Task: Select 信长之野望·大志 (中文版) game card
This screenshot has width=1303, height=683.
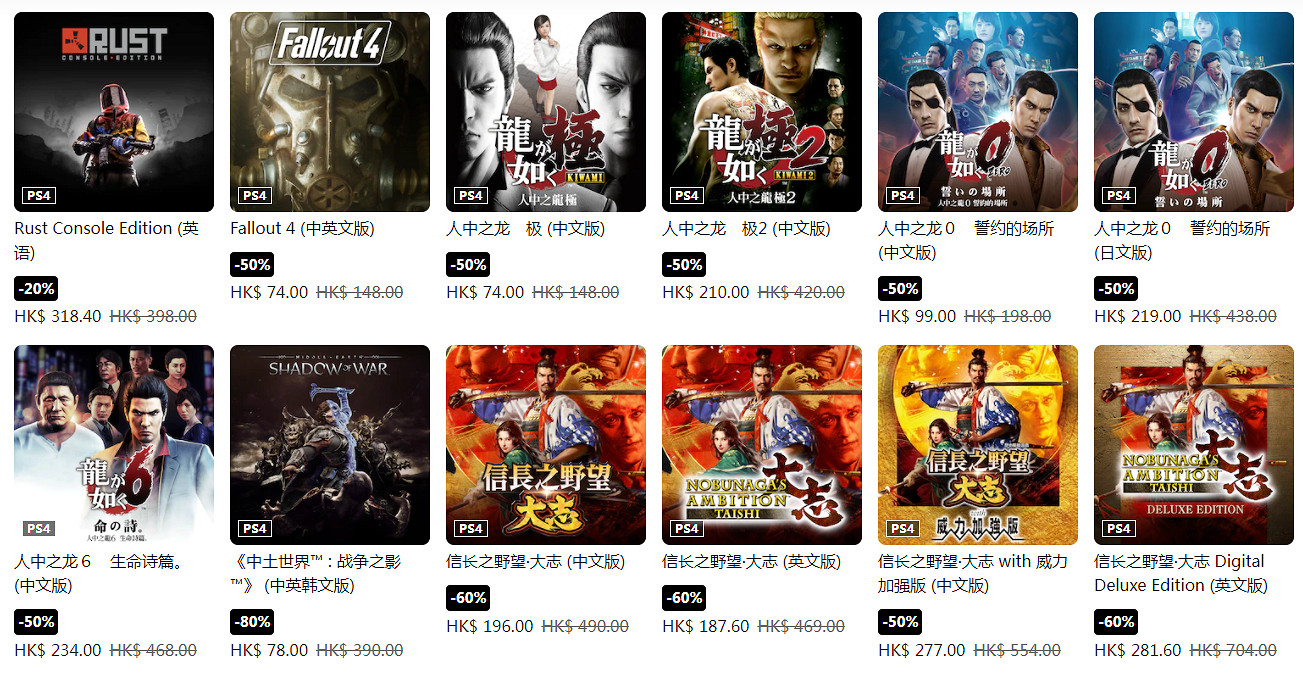Action: (x=546, y=445)
